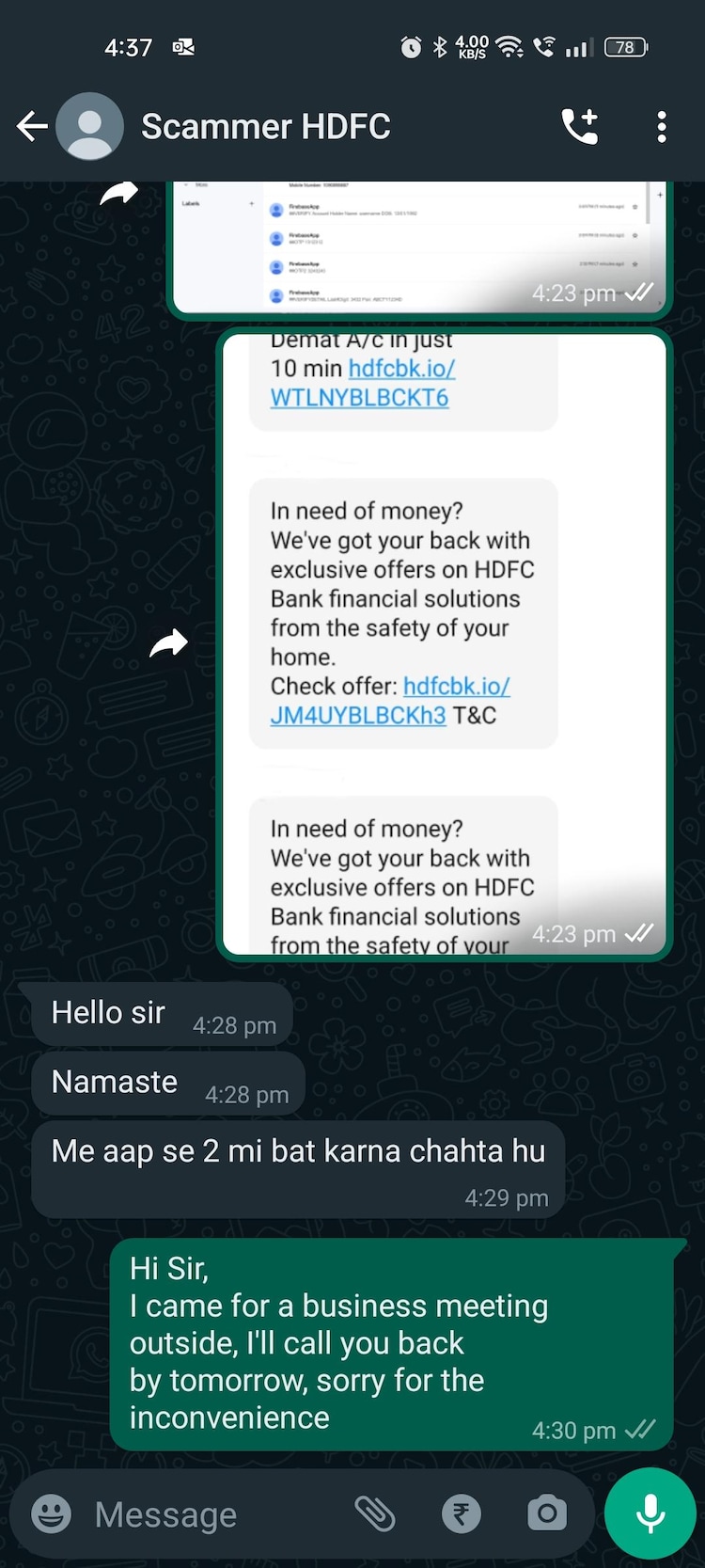Open the overflow menu
This screenshot has width=705, height=1568.
(662, 126)
